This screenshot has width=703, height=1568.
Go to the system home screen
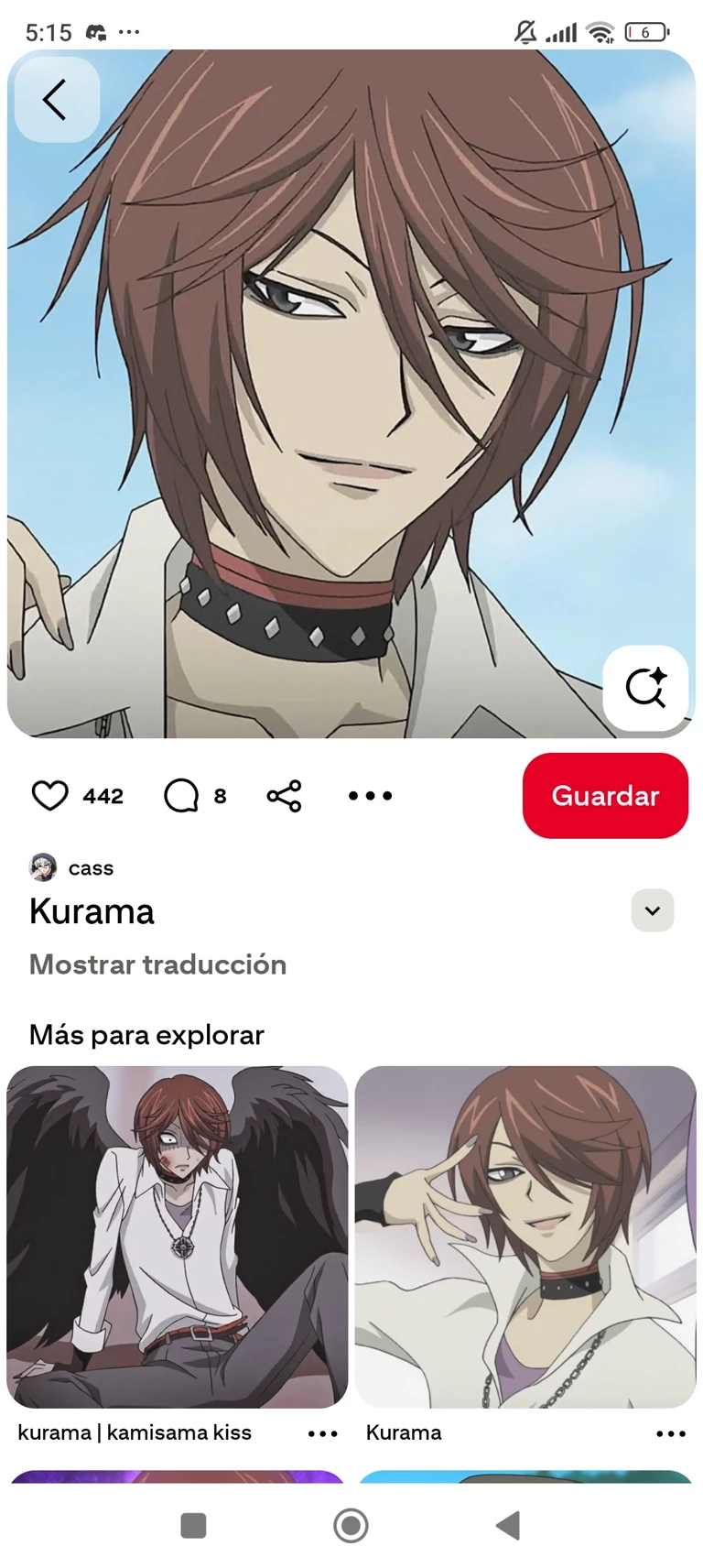[351, 1525]
